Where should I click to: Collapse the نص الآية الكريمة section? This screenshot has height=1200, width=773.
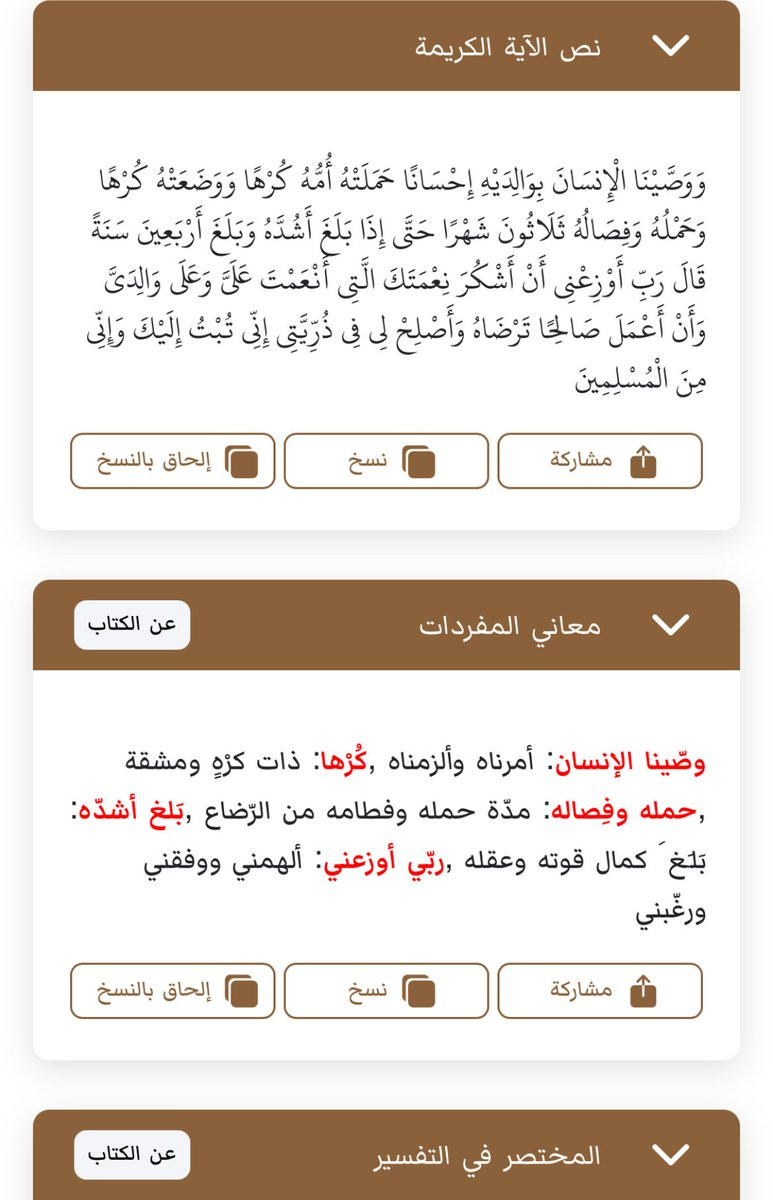pos(670,46)
